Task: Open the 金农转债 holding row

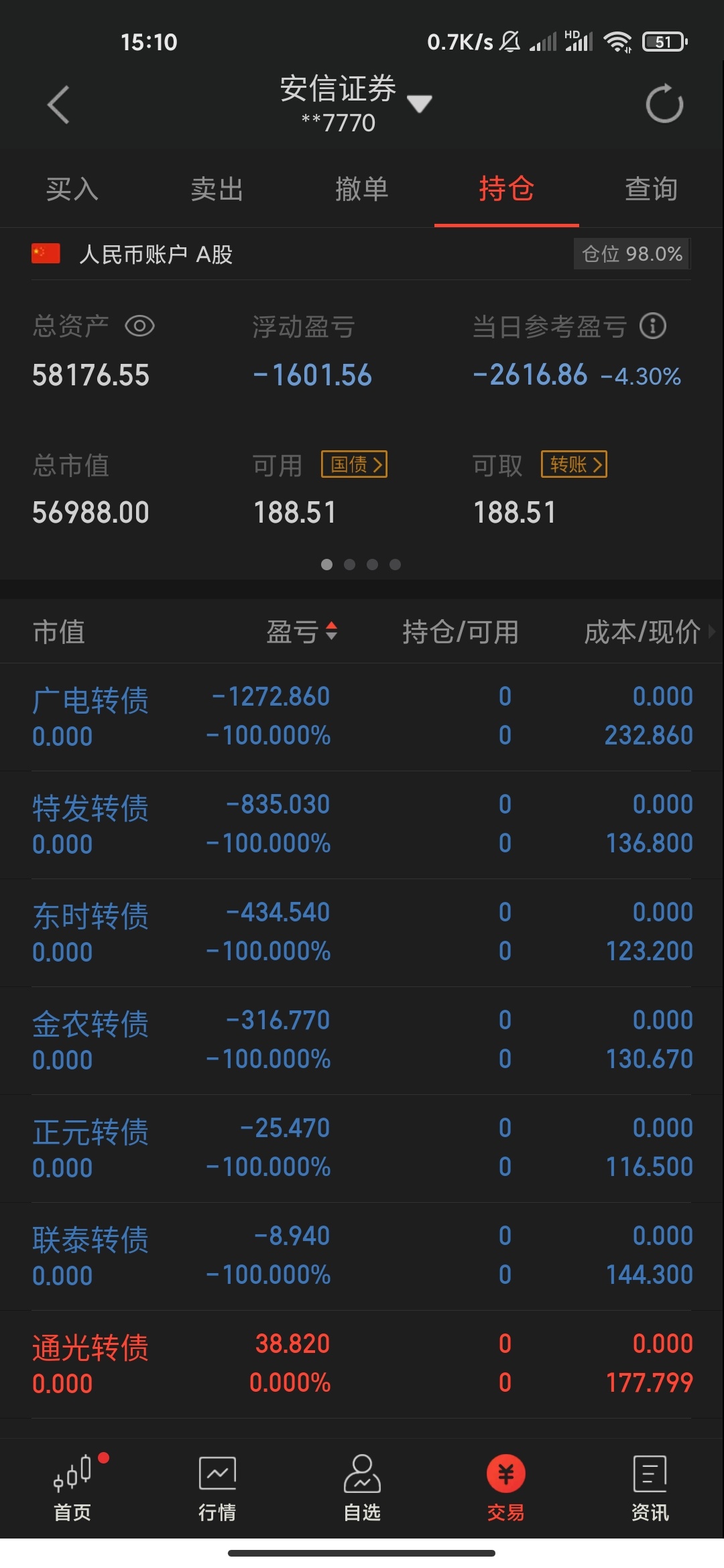Action: pyautogui.click(x=362, y=1041)
